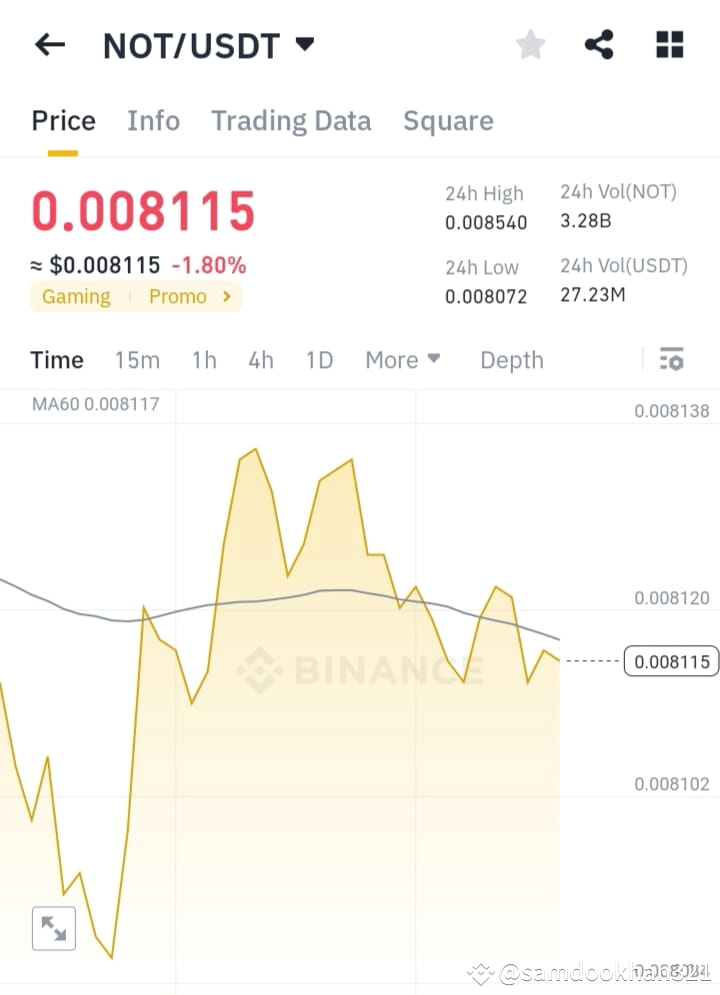The width and height of the screenshot is (720, 995).
Task: Select the 15m timeframe
Action: coord(137,359)
